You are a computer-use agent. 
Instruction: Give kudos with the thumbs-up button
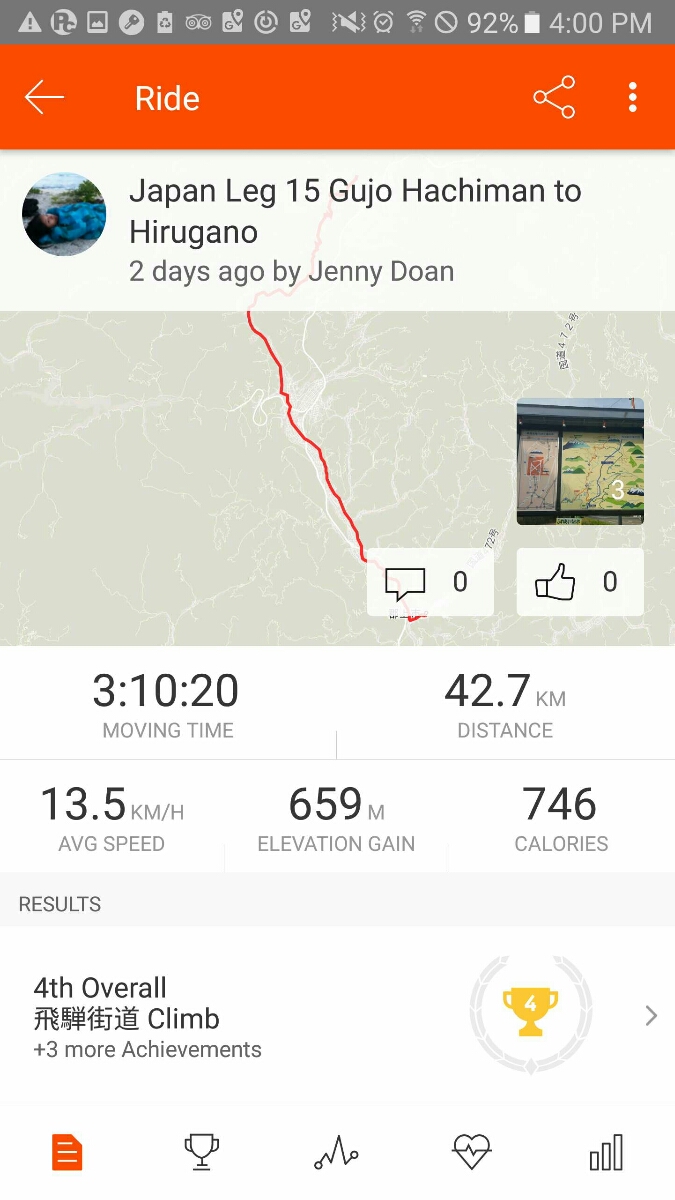[x=580, y=582]
